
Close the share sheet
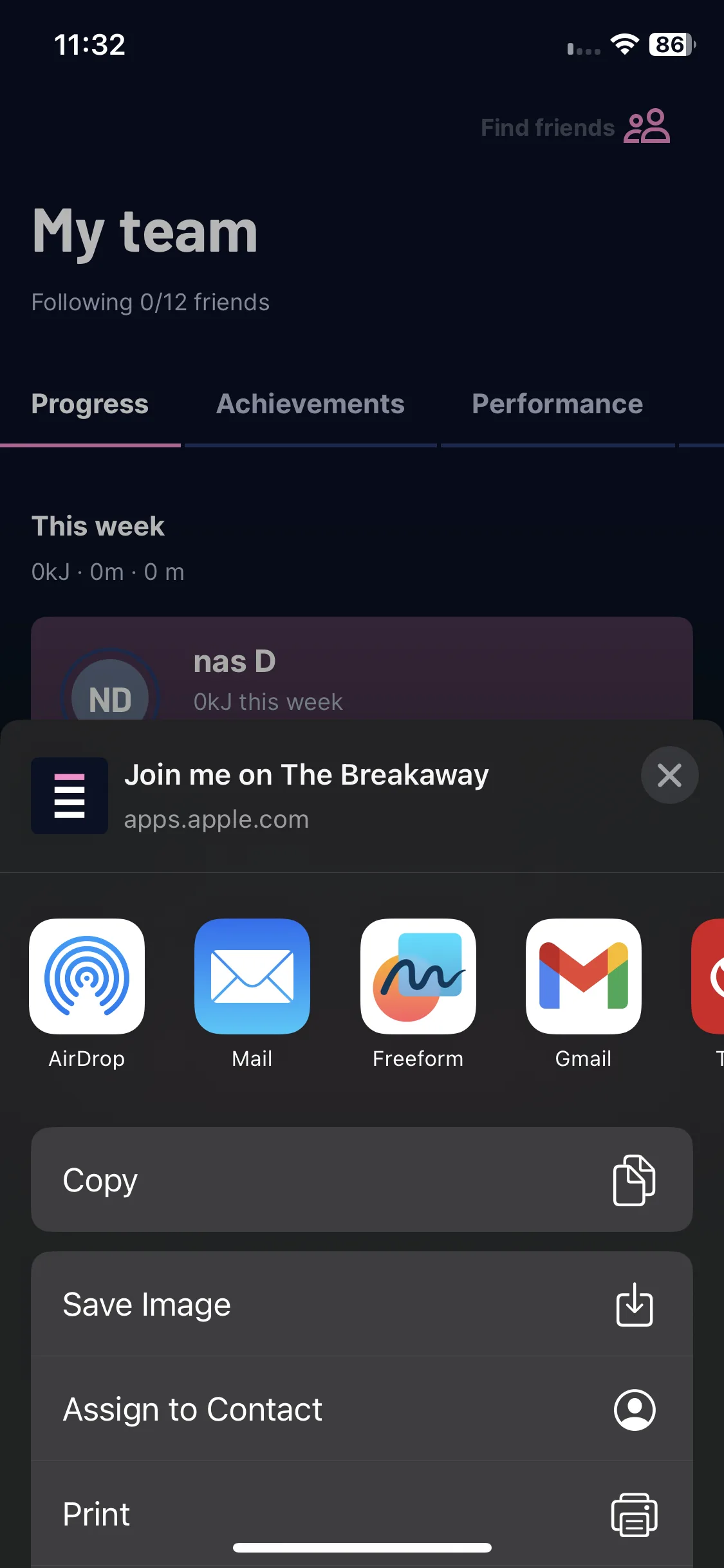tap(669, 775)
